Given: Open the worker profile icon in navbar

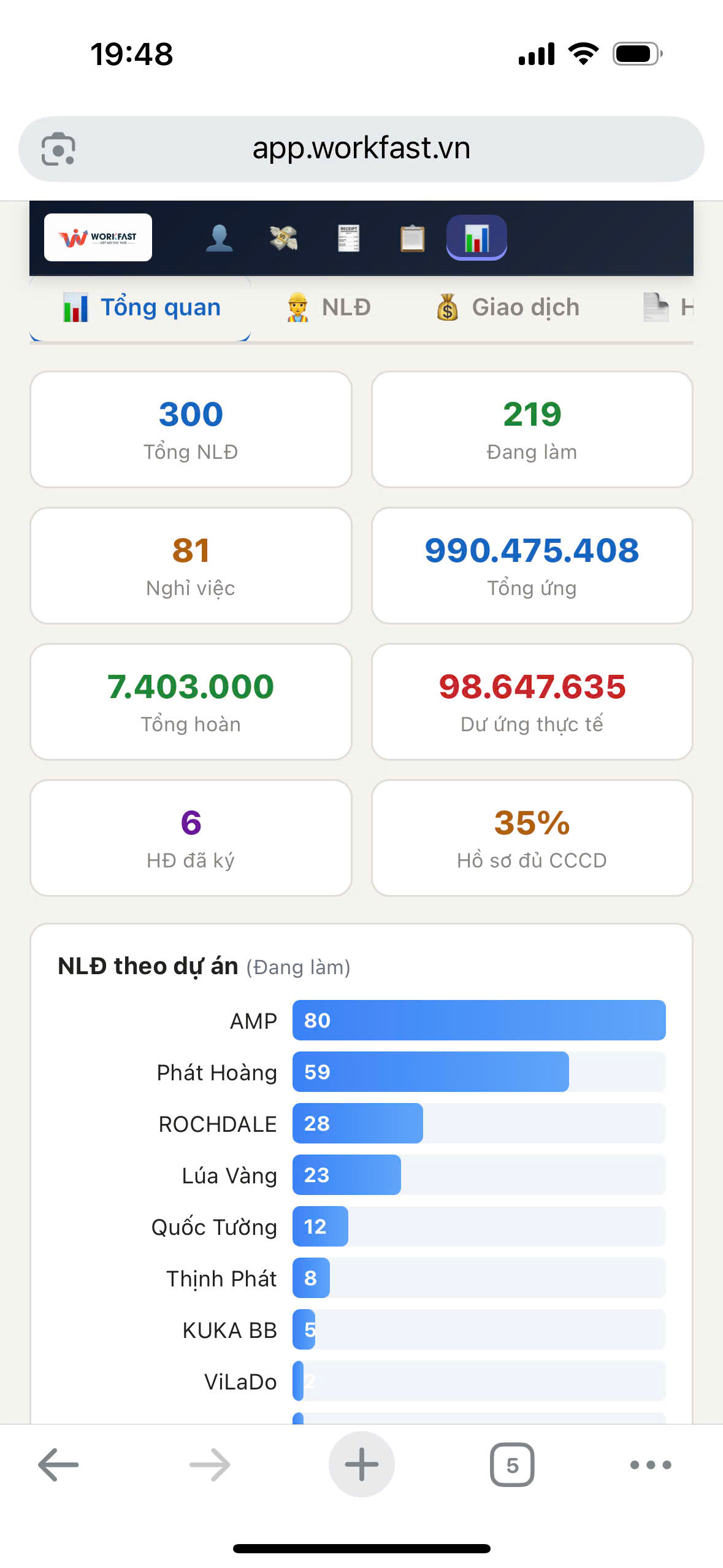Looking at the screenshot, I should point(220,239).
